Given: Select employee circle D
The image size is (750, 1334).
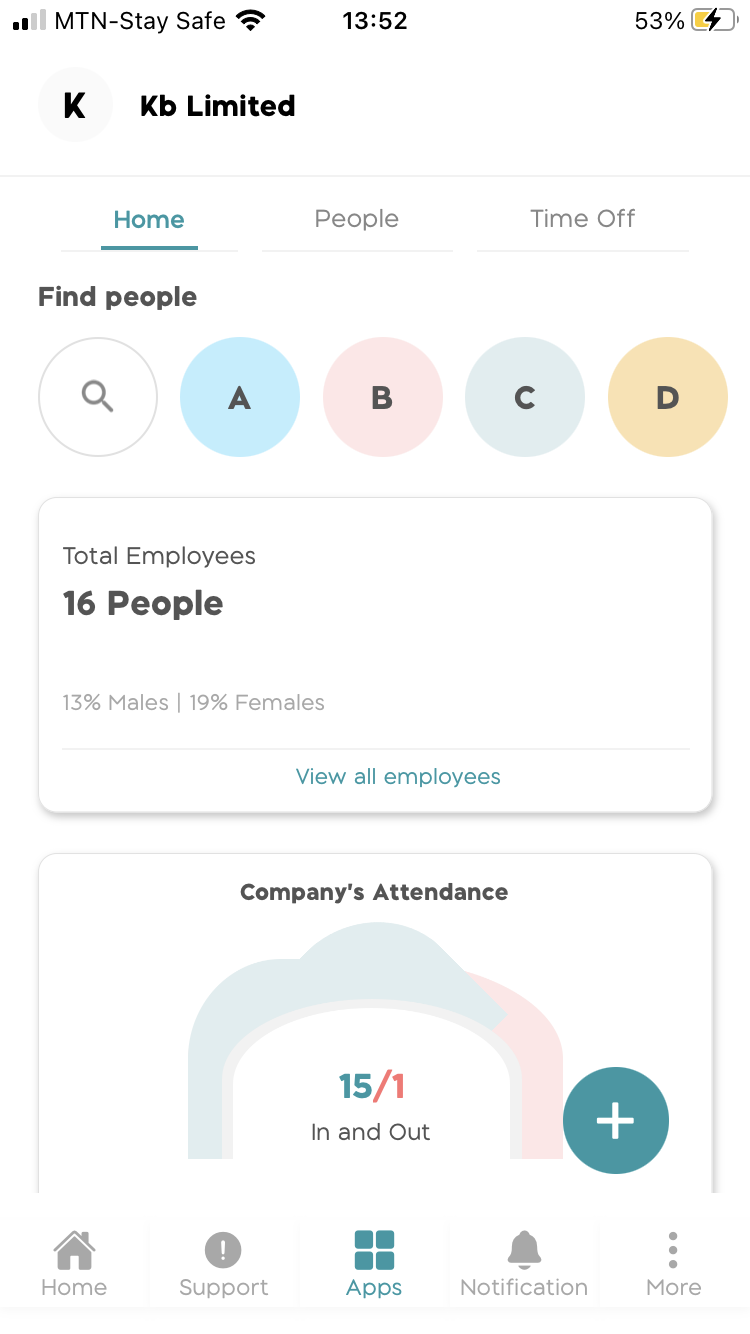Looking at the screenshot, I should [x=667, y=396].
